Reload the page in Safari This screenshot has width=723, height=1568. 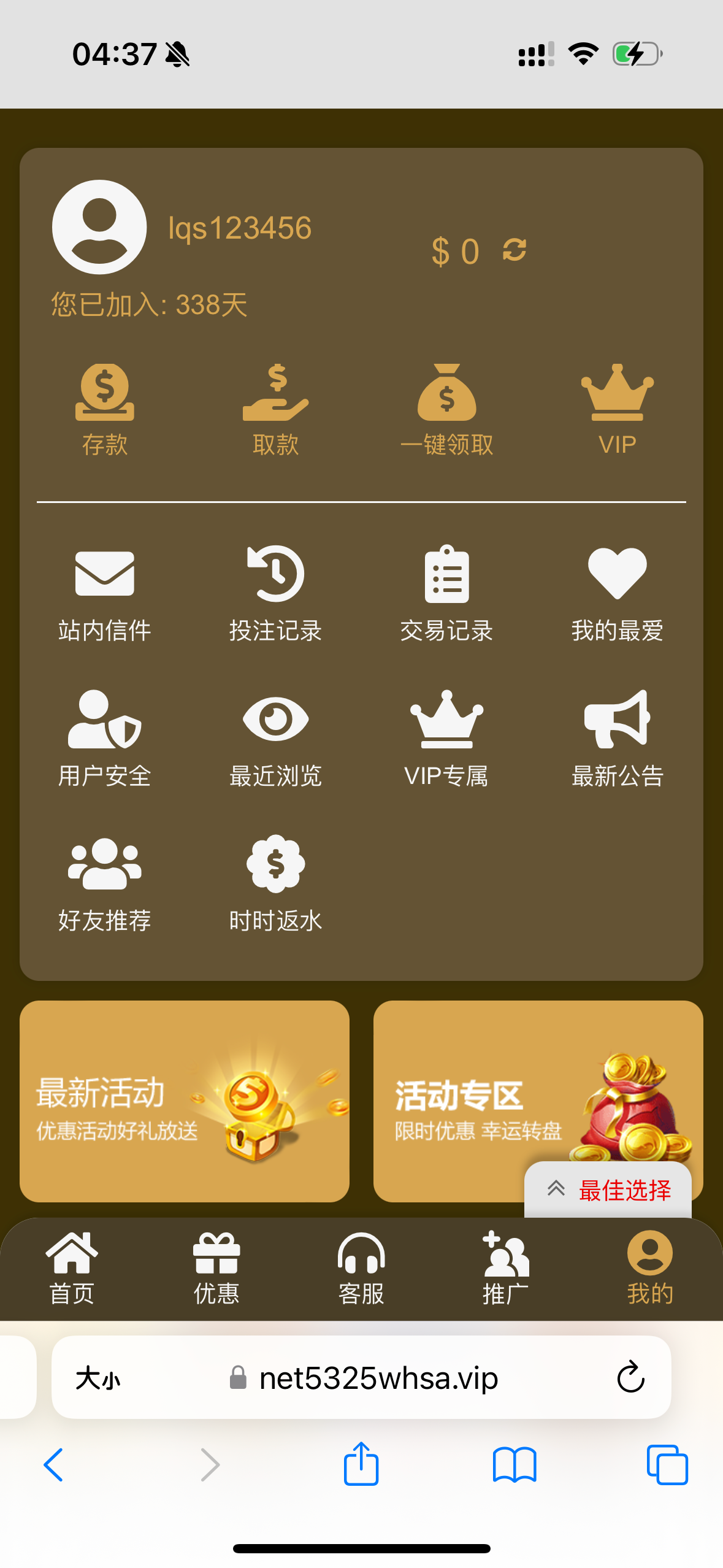[x=630, y=1378]
